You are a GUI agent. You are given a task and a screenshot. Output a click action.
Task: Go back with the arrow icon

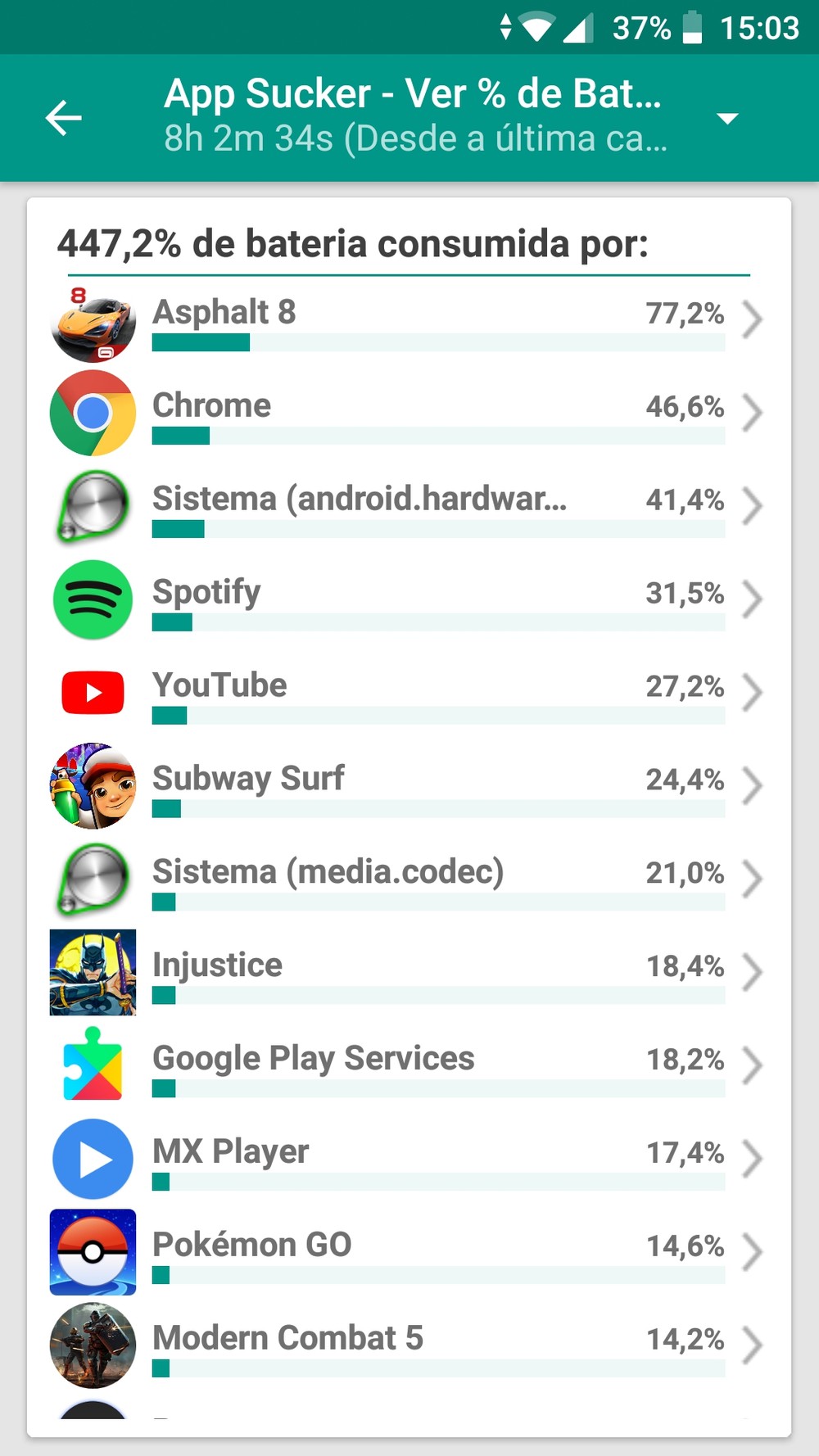63,118
